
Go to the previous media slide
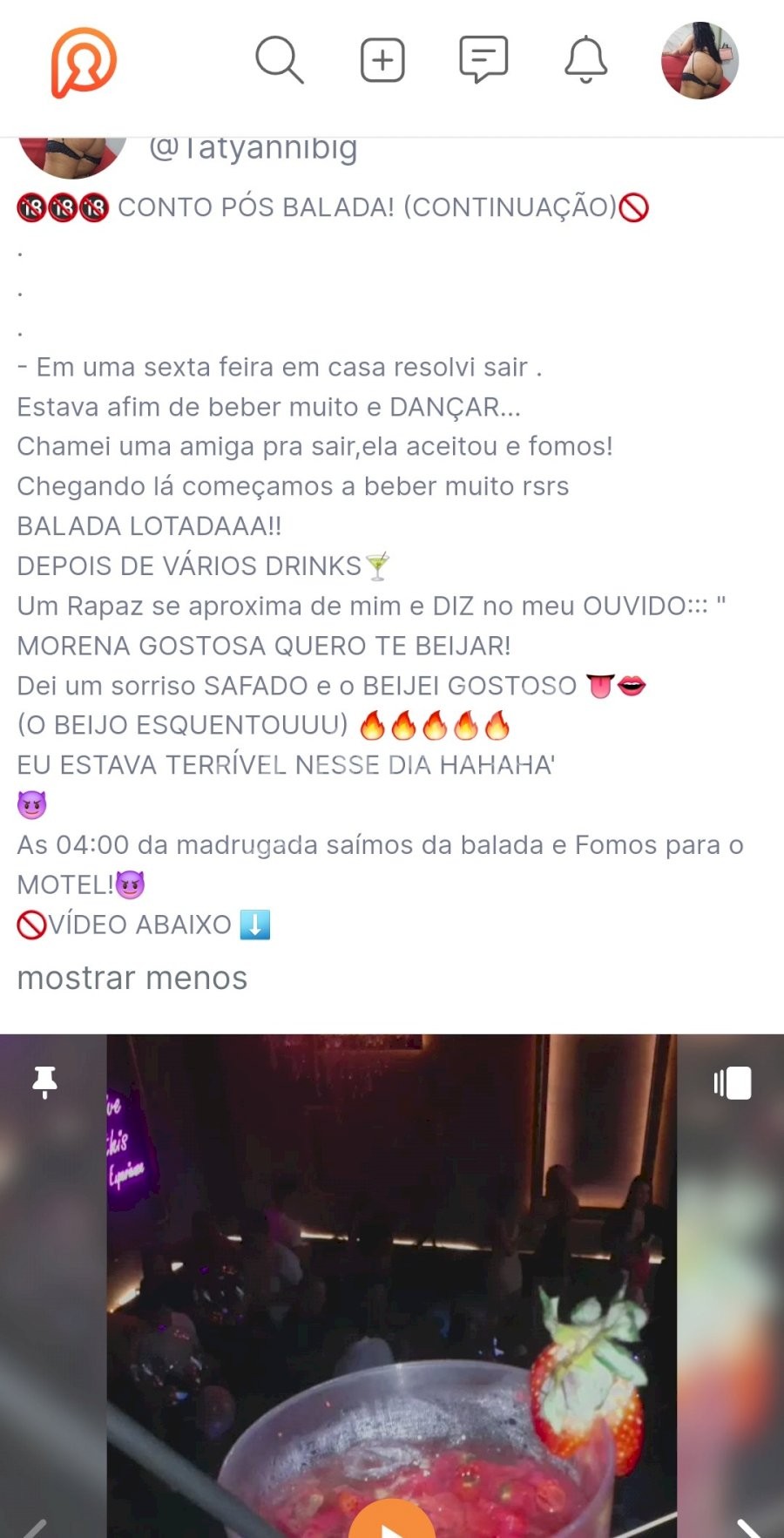click(x=35, y=1527)
